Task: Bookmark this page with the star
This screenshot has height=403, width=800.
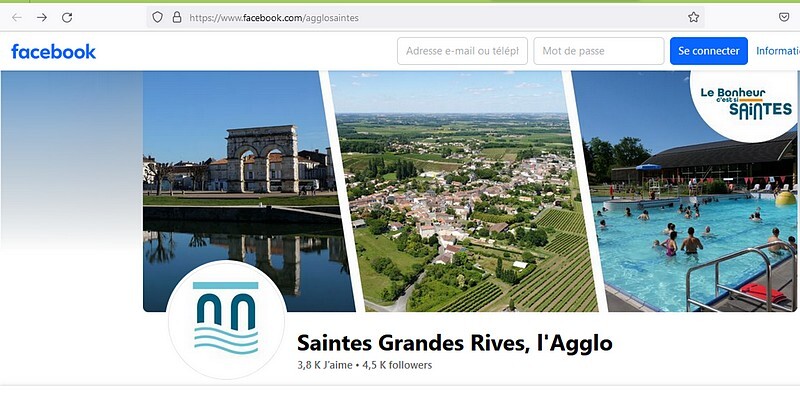Action: (x=693, y=17)
